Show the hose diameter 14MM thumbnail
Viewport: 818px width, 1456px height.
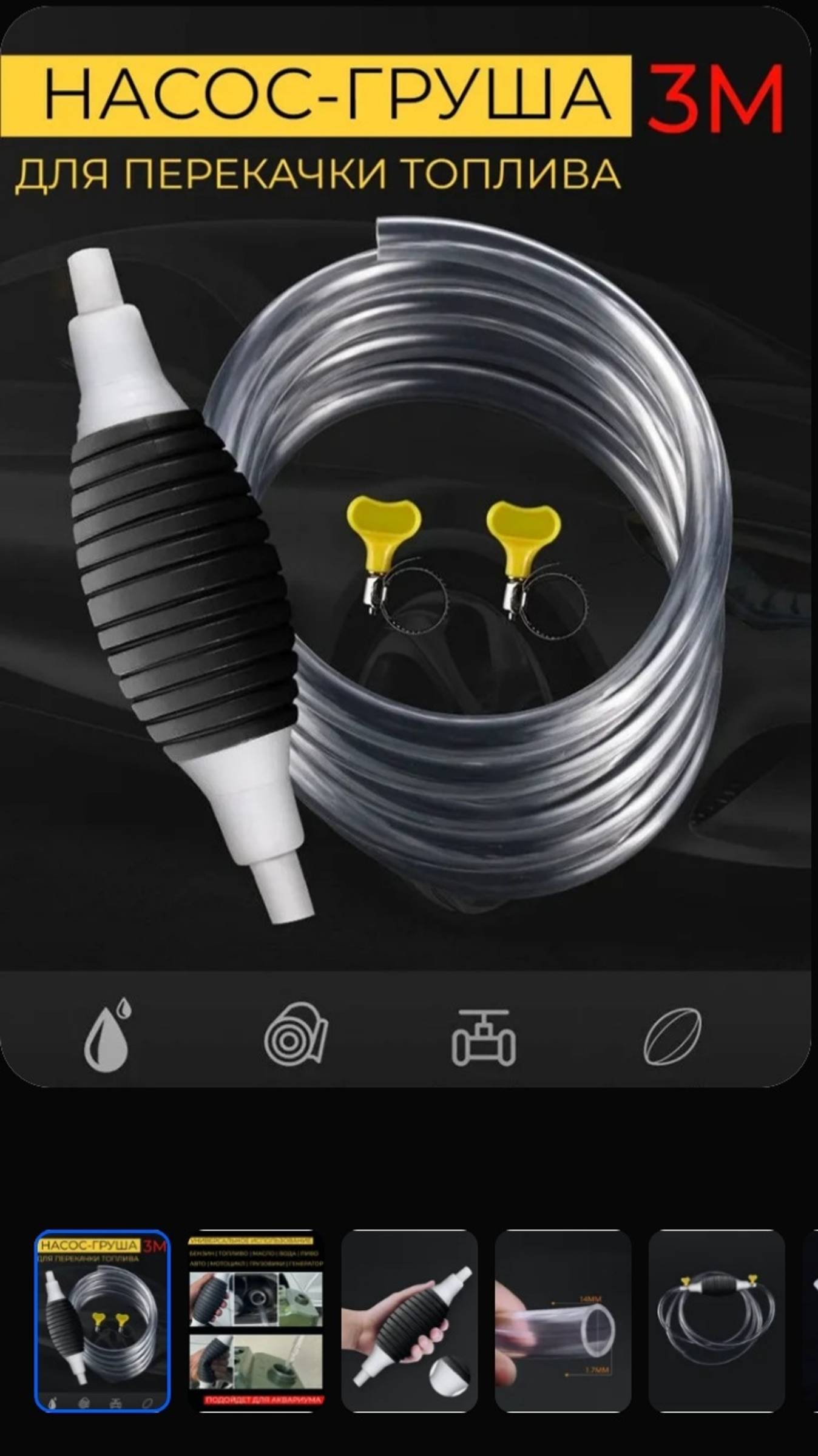point(563,1321)
